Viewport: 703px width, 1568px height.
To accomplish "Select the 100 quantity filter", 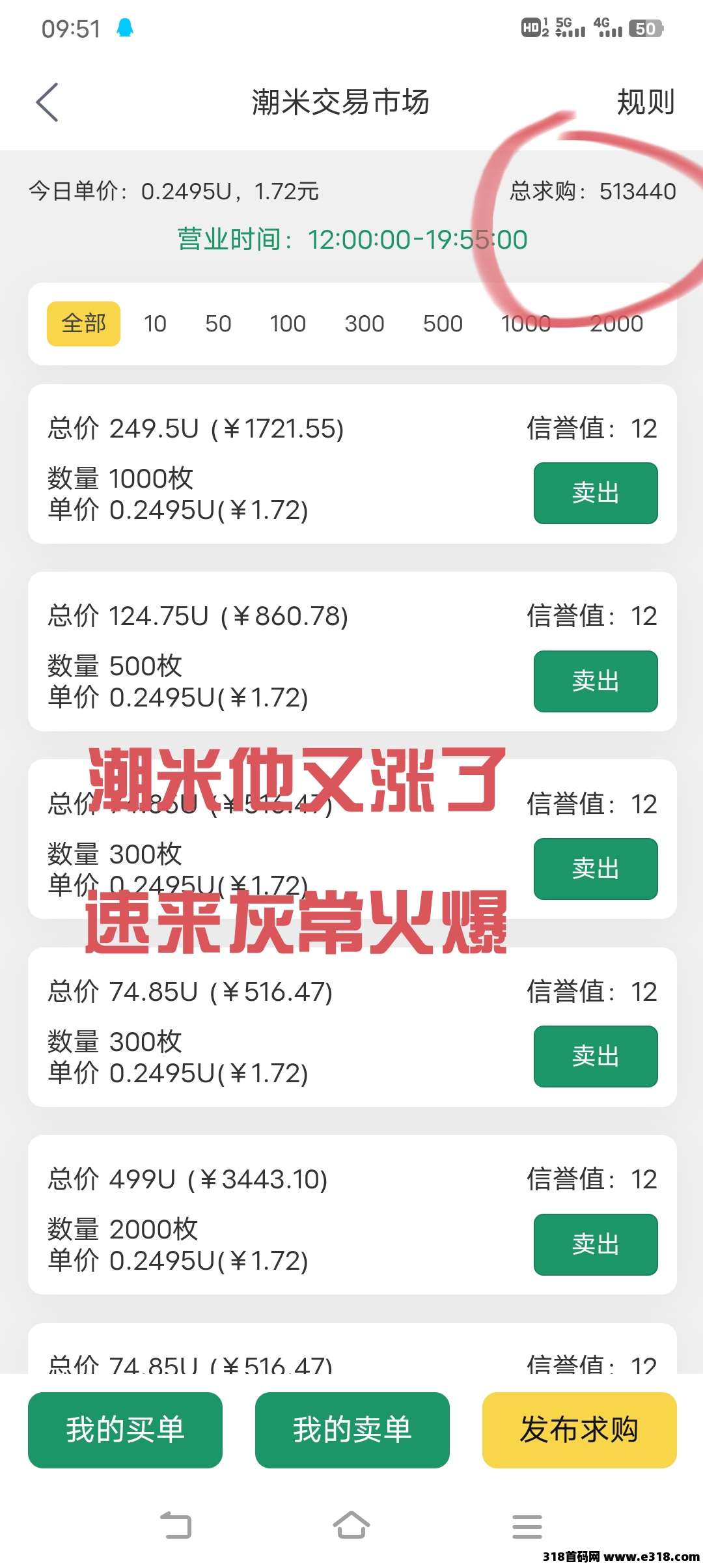I will 288,324.
